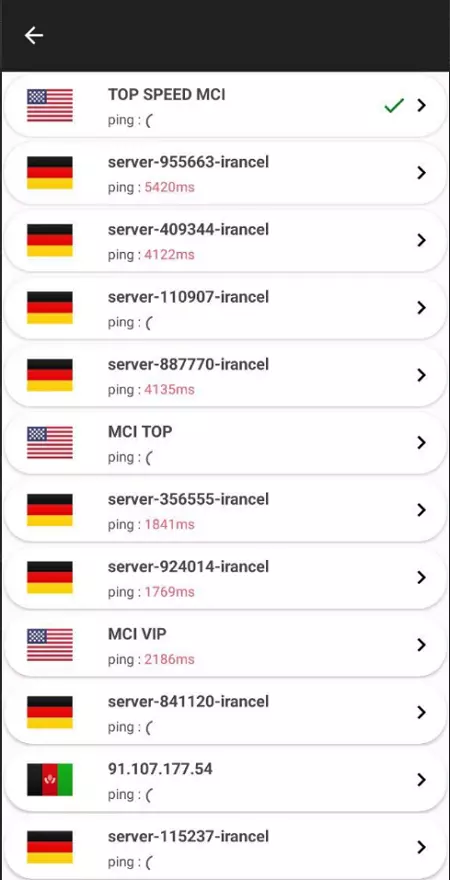
Task: Choose server-955663-irancel
Action: (x=224, y=173)
